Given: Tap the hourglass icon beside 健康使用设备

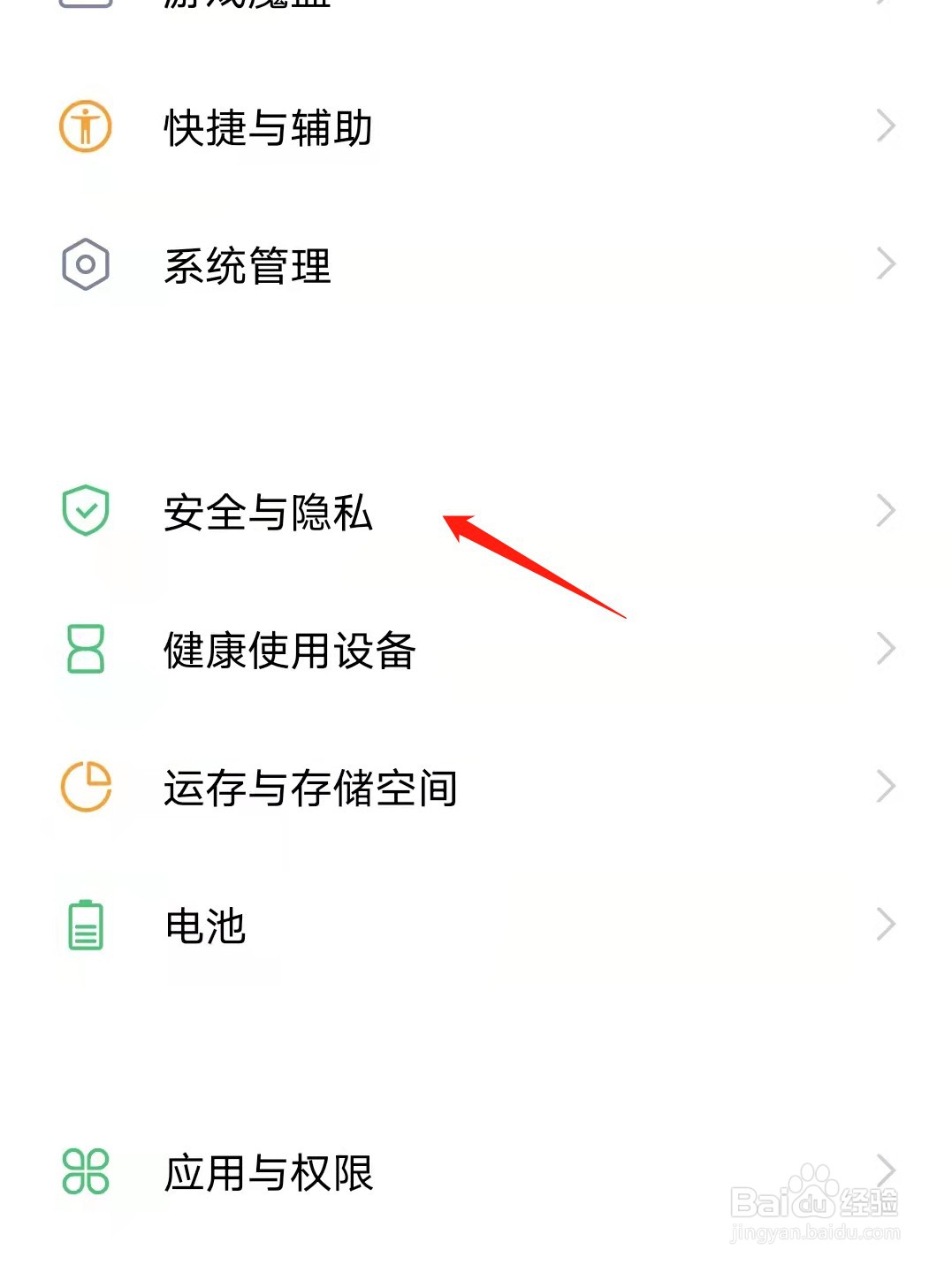Looking at the screenshot, I should pyautogui.click(x=85, y=652).
